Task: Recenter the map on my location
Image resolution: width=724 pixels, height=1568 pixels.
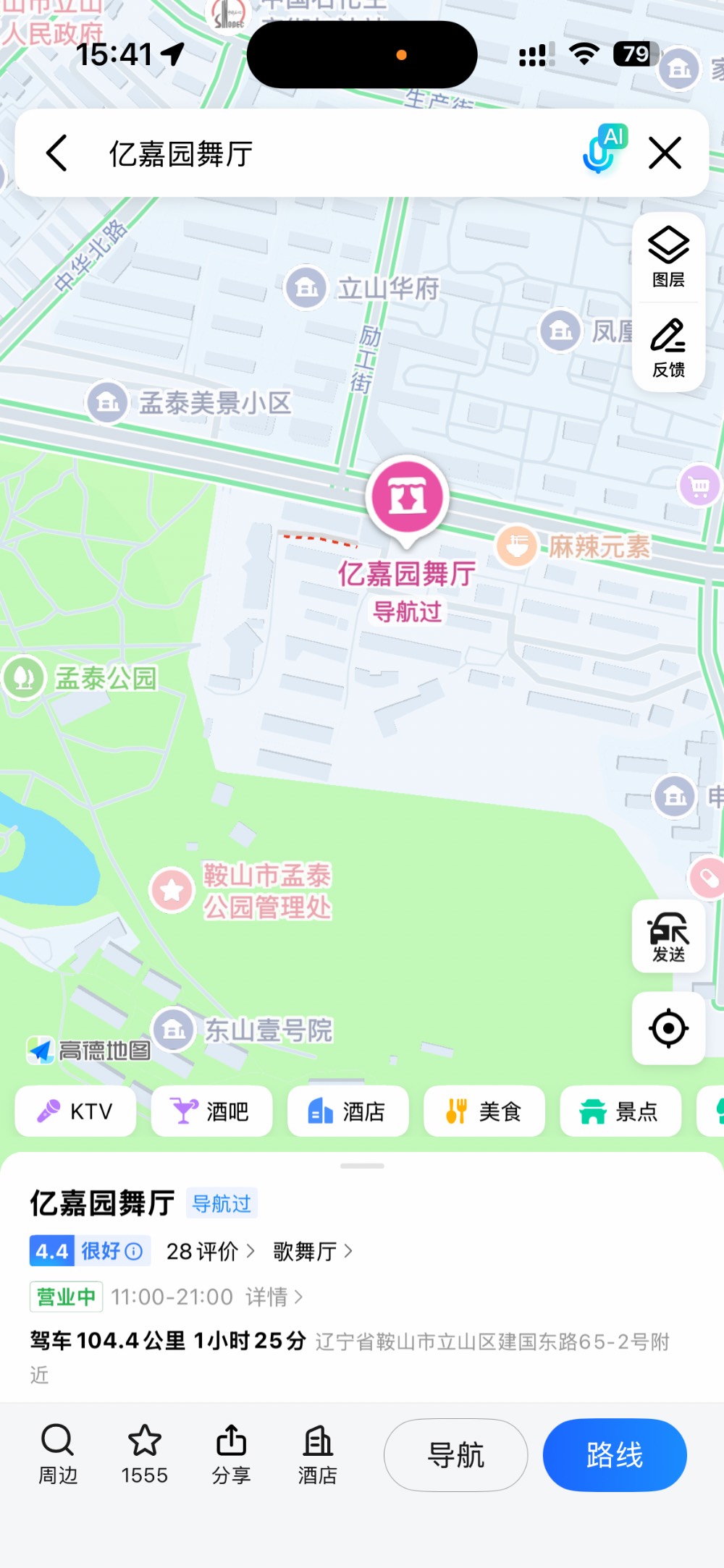Action: pos(668,1027)
